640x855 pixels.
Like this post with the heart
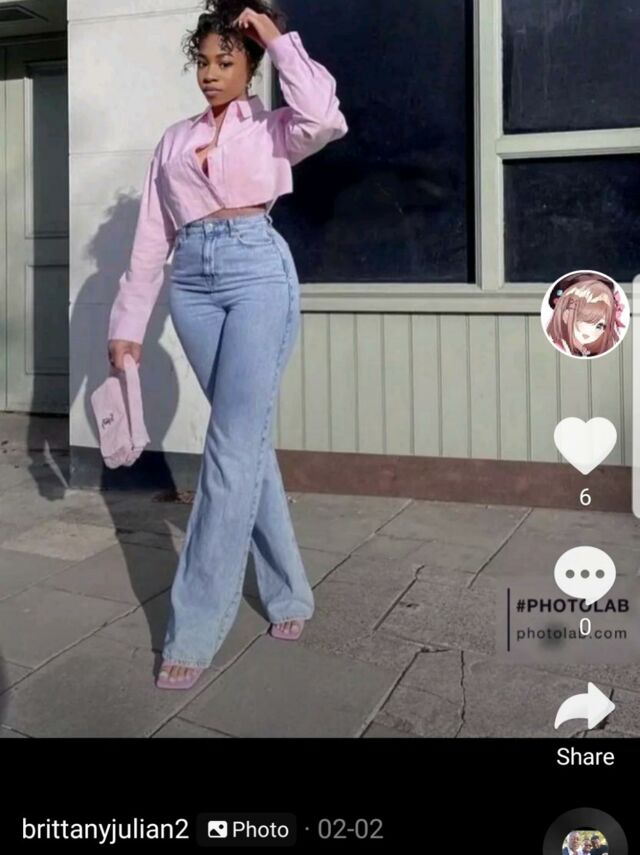point(585,445)
